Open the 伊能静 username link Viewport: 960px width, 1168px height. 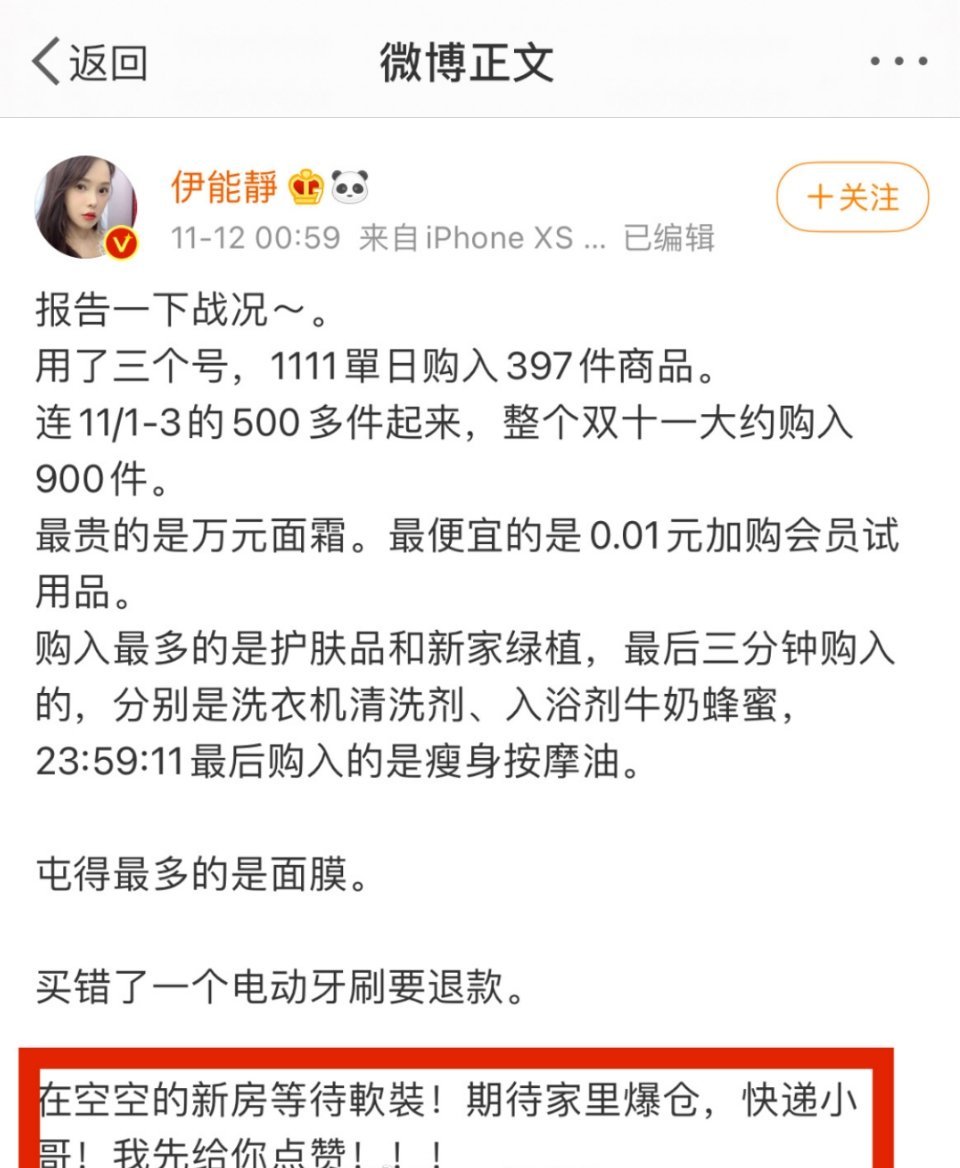point(224,186)
